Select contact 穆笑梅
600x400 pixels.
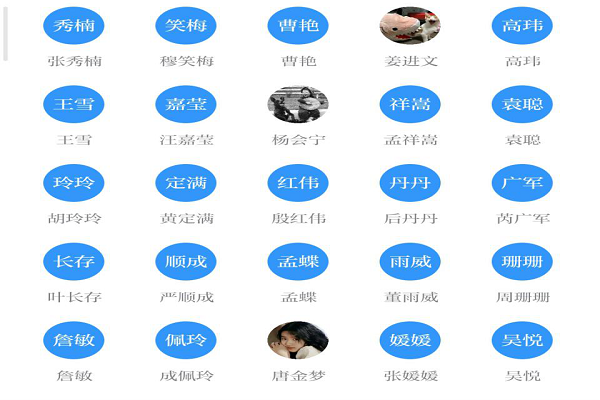tap(186, 25)
